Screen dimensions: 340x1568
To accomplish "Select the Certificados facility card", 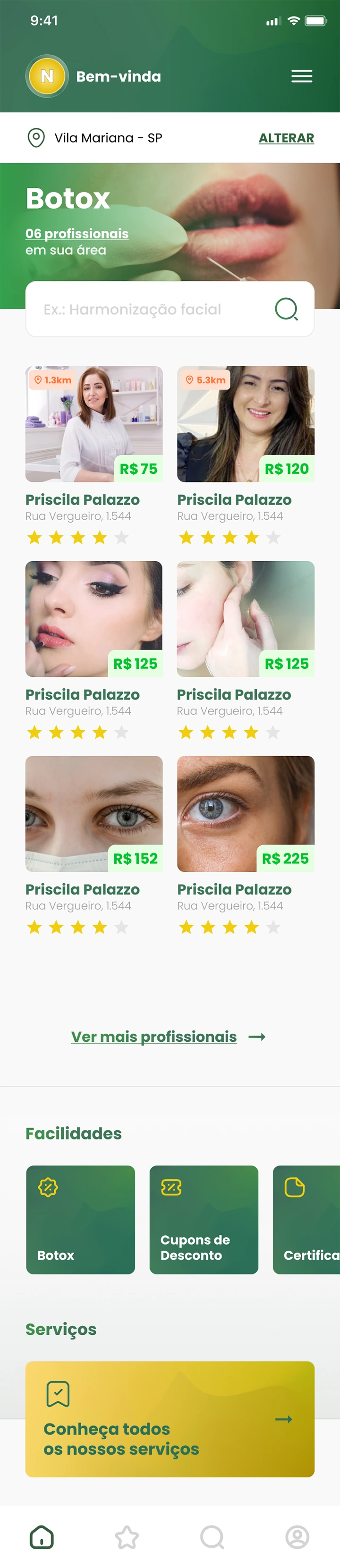I will pyautogui.click(x=306, y=1220).
